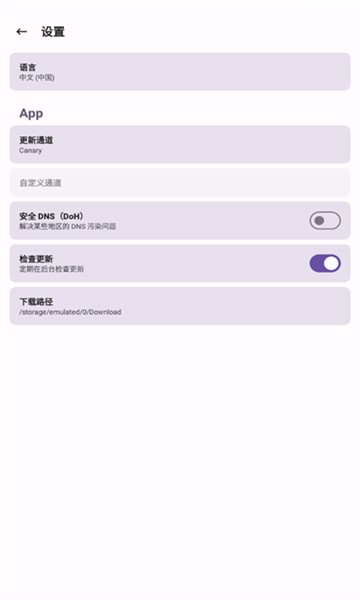Open the 更新通道 update channel setting

[180, 145]
